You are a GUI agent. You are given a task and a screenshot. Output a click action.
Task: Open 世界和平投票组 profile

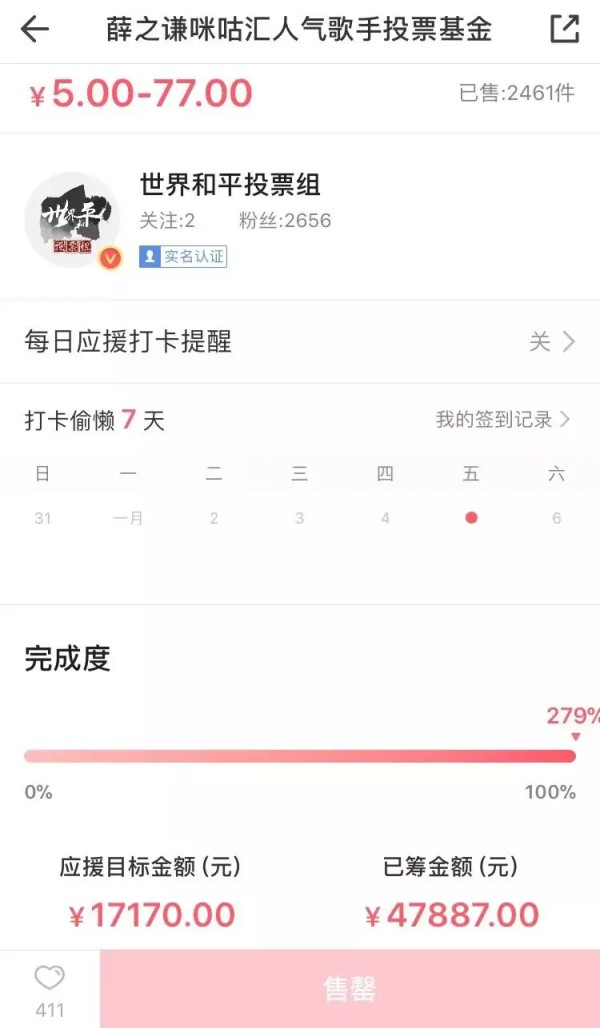click(x=230, y=185)
